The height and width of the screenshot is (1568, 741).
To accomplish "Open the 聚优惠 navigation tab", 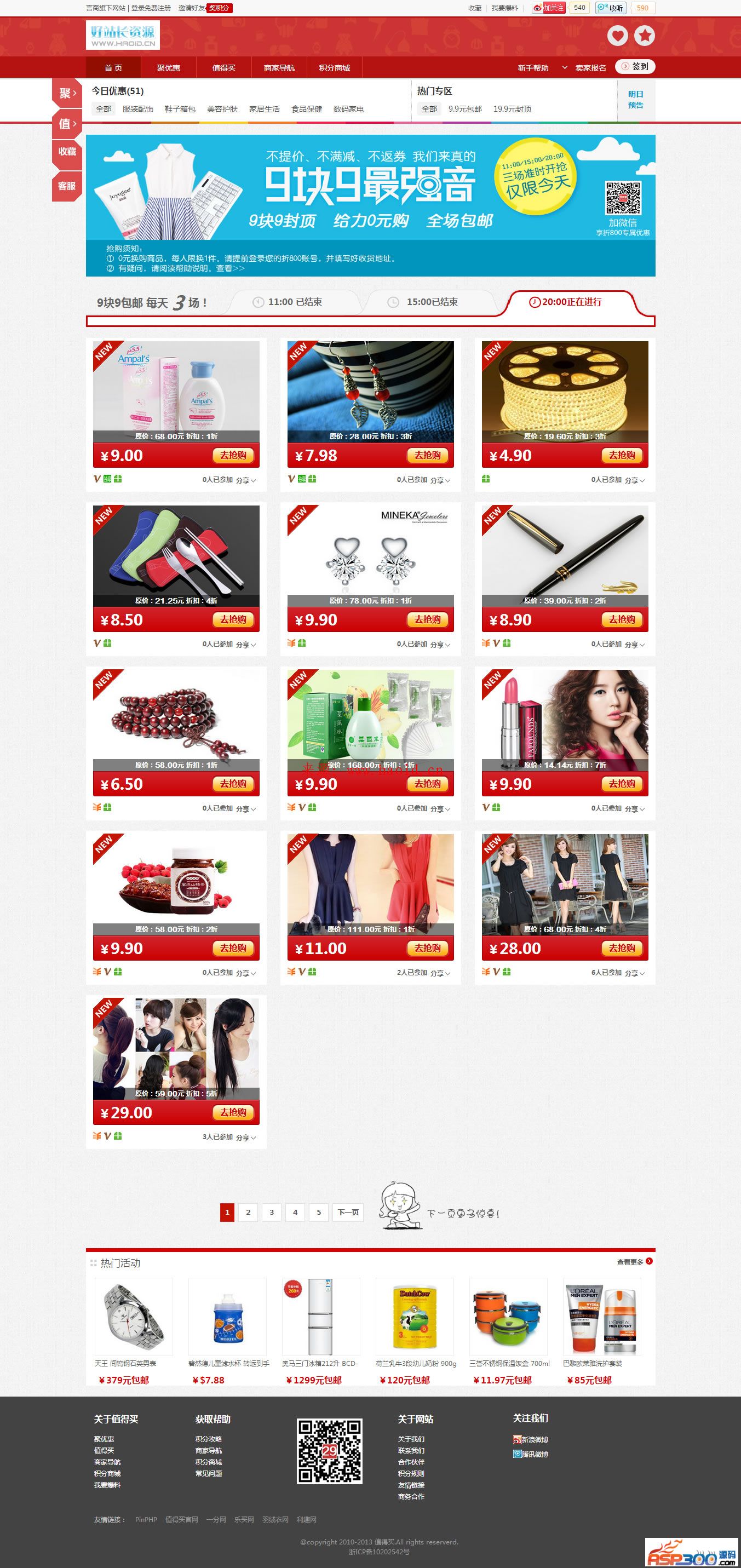I will [x=168, y=67].
